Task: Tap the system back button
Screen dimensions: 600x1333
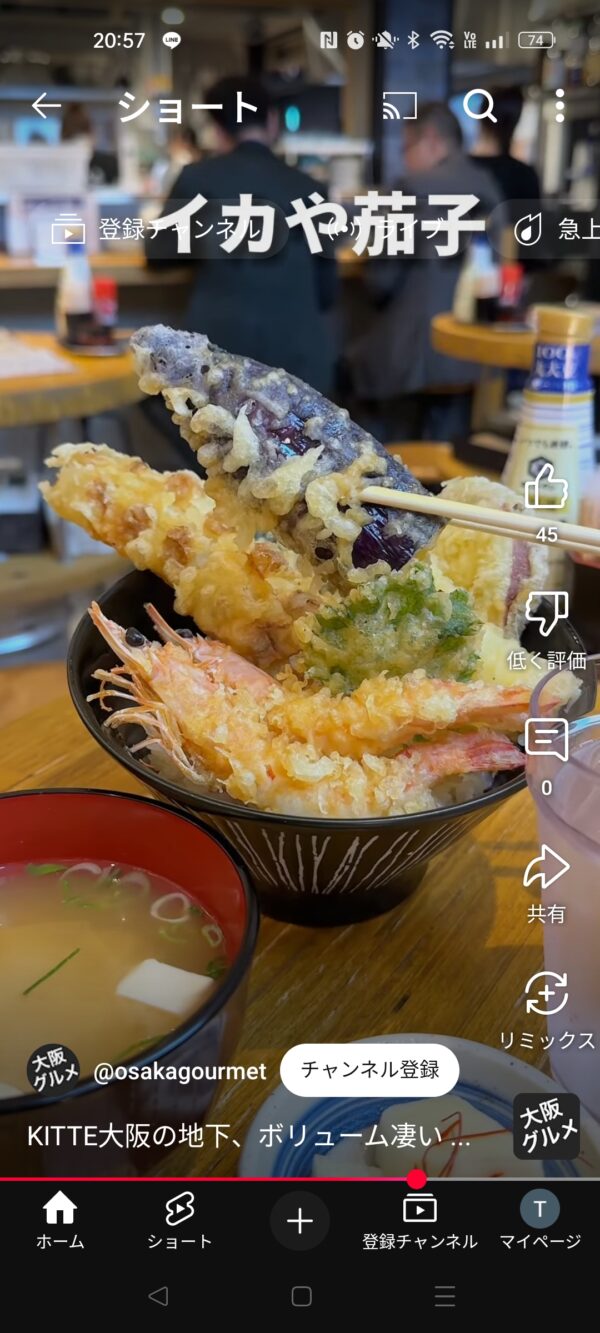Action: tap(157, 1296)
